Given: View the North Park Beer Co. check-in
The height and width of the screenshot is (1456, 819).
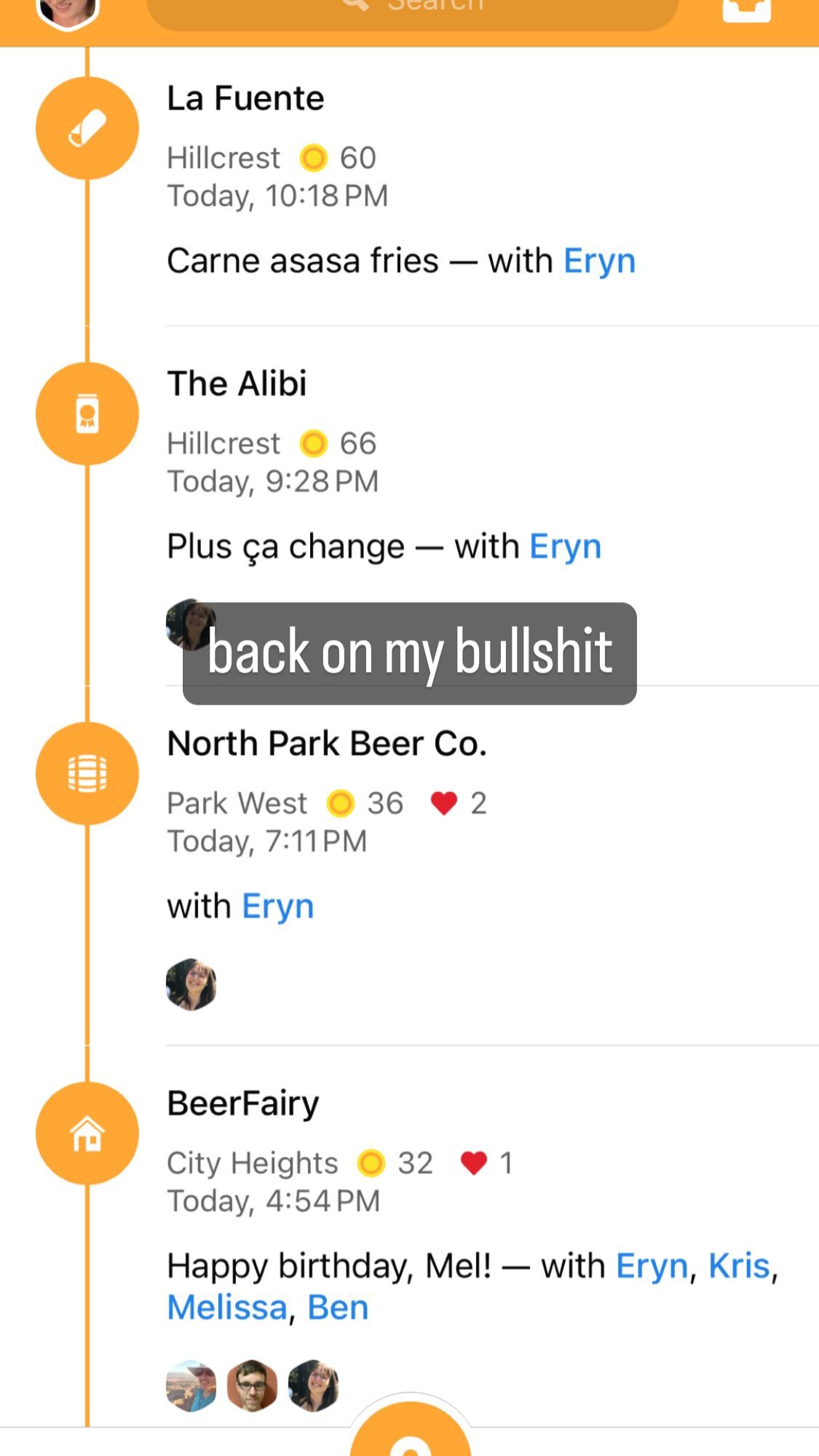Looking at the screenshot, I should click(326, 744).
